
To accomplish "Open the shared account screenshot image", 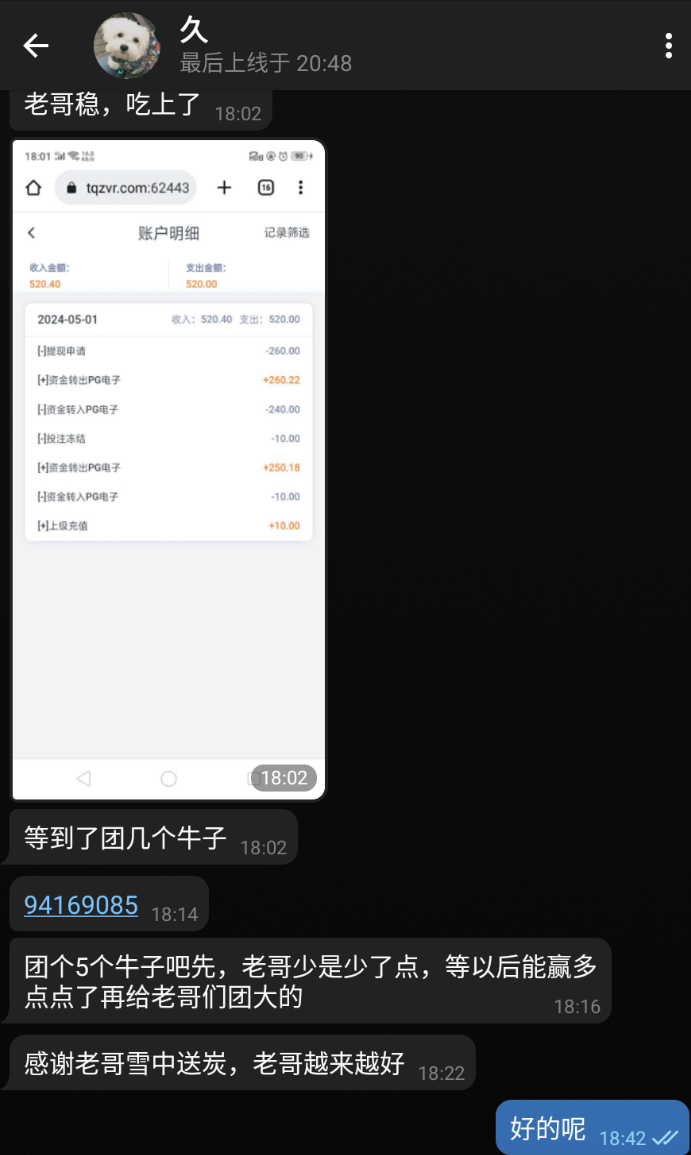I will (x=168, y=470).
